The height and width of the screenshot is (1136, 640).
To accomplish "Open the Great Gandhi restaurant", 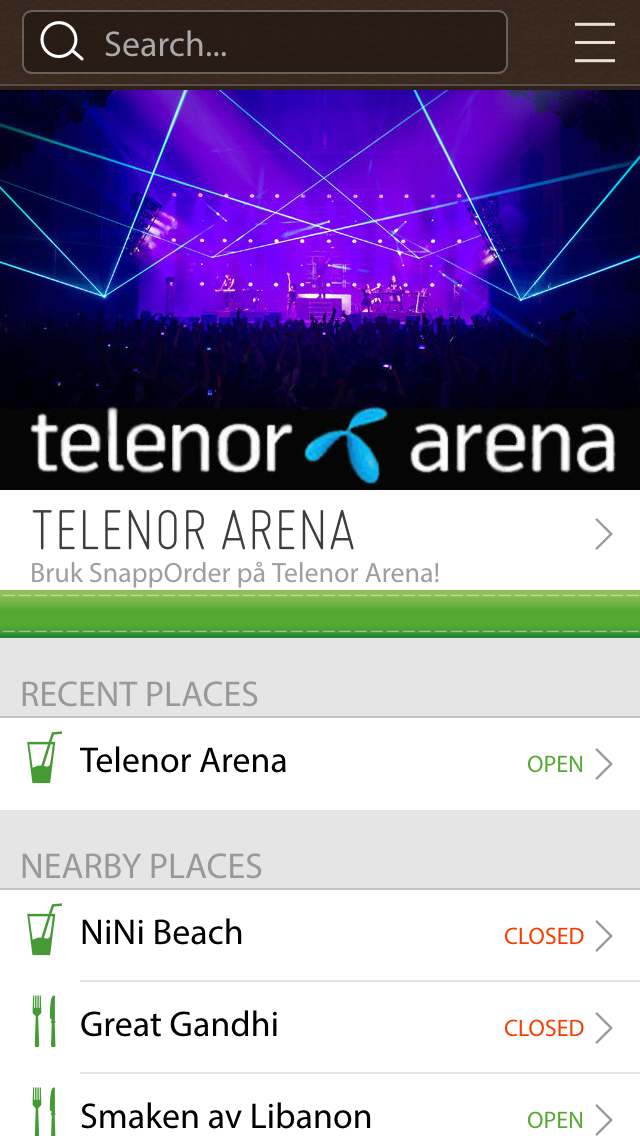I will 320,1027.
